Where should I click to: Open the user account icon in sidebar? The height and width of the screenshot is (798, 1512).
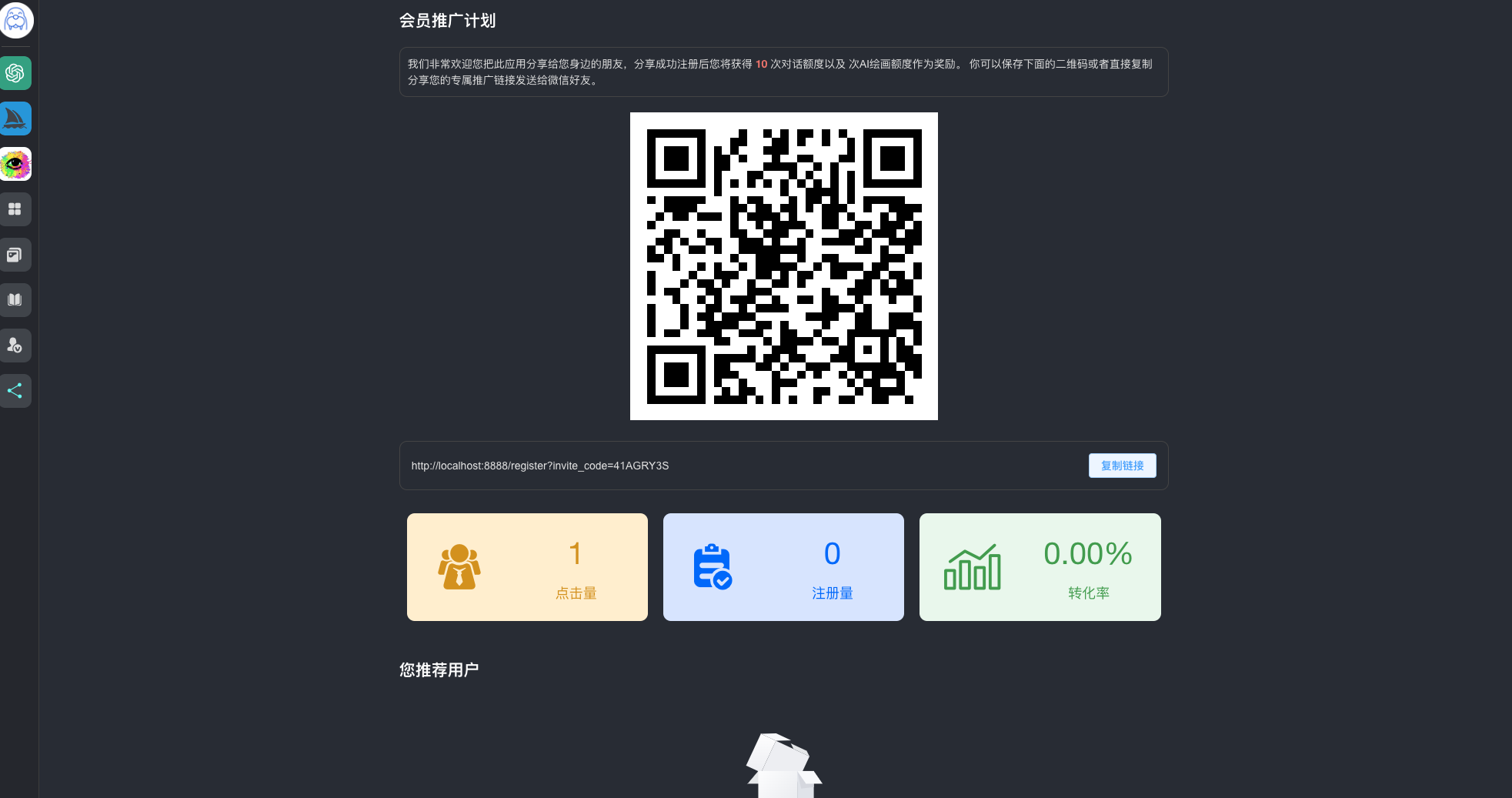(15, 346)
